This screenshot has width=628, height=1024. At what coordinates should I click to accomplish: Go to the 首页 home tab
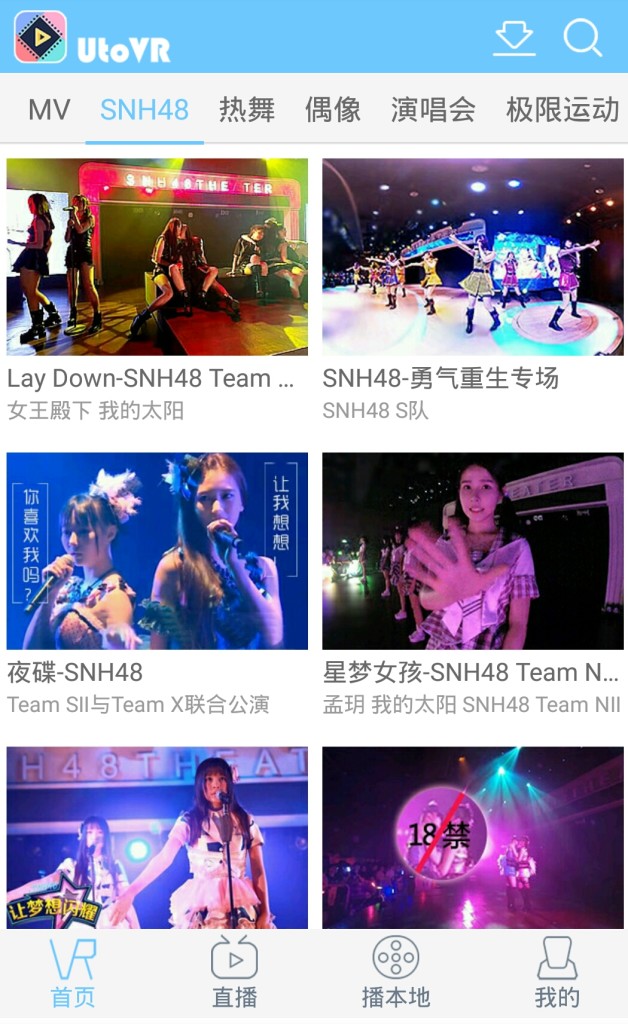pos(73,973)
